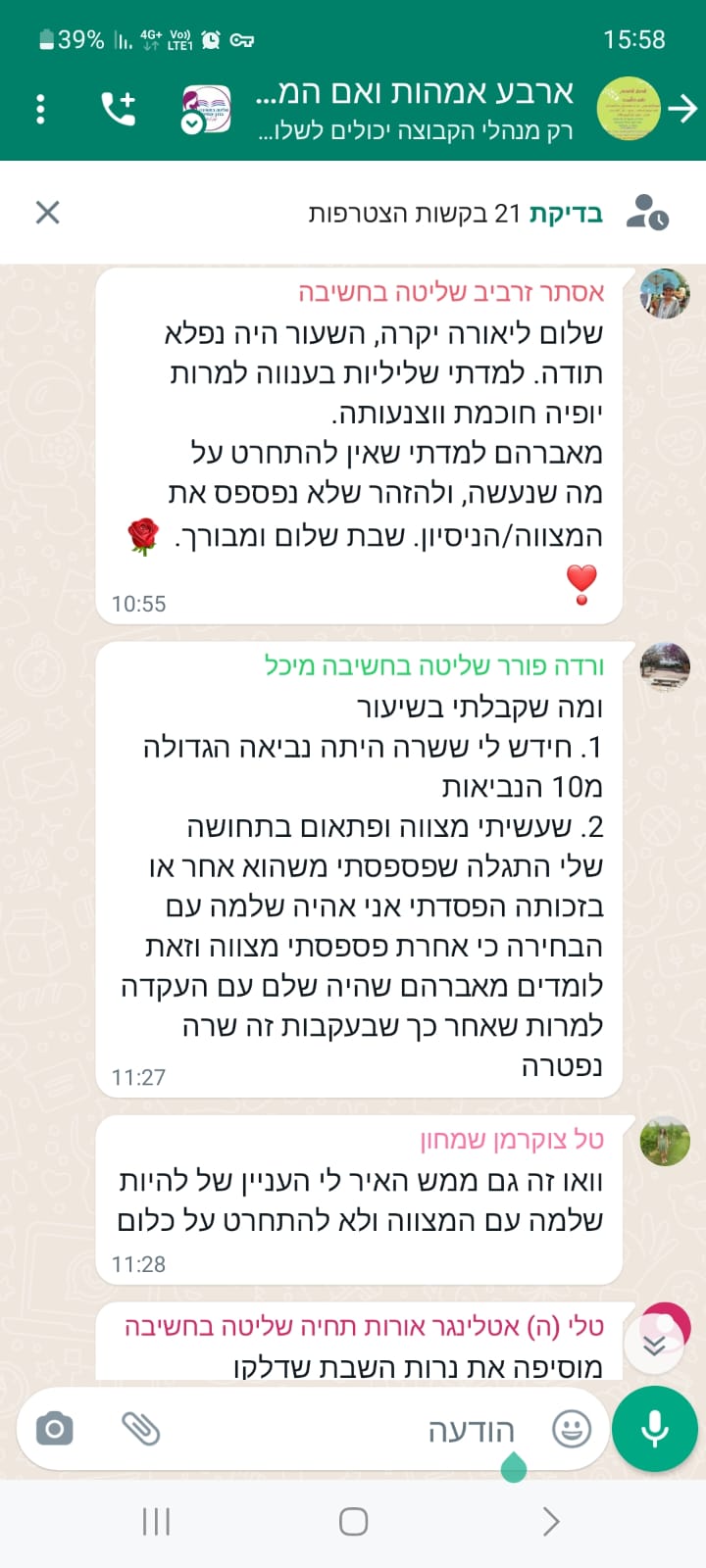Start a group voice call

tap(119, 108)
